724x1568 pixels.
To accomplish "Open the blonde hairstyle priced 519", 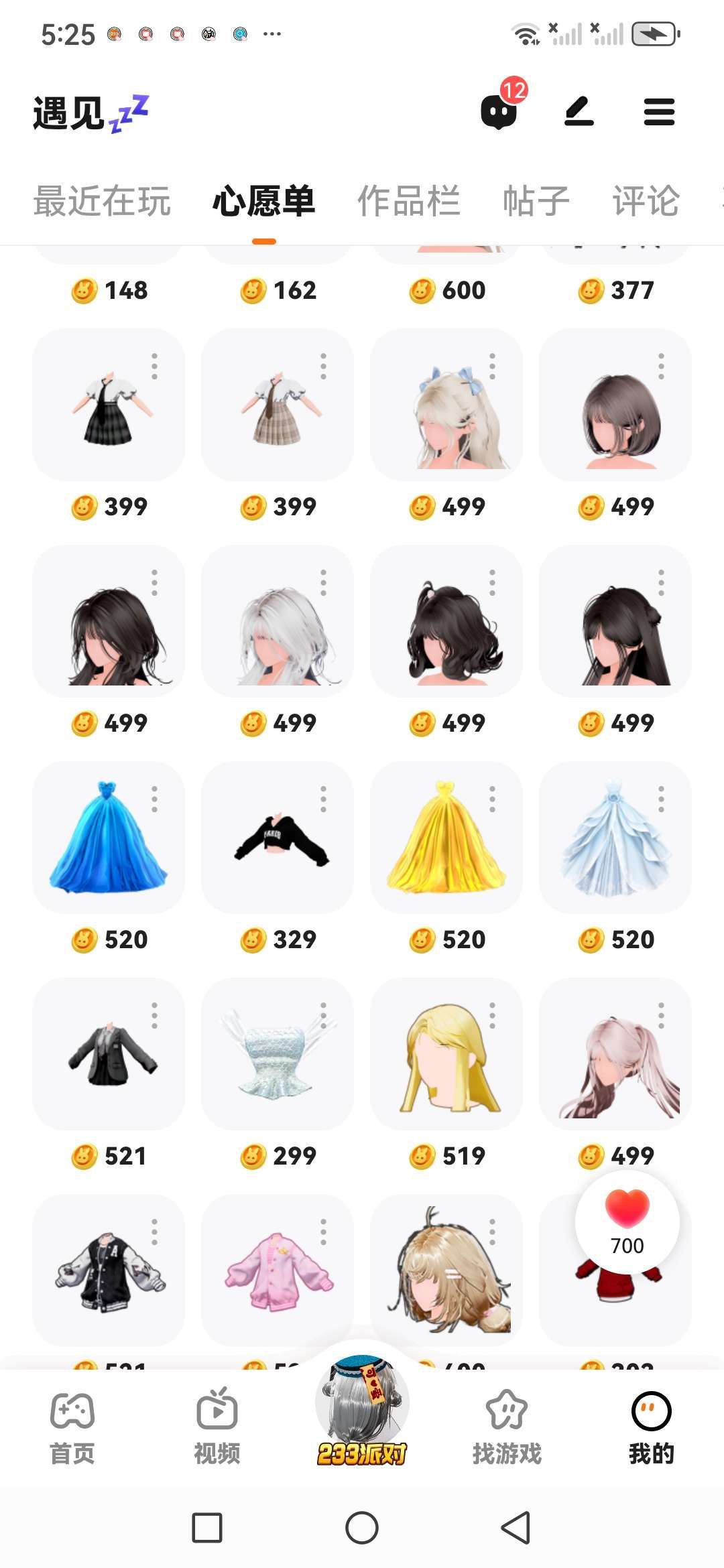I will pyautogui.click(x=446, y=1054).
